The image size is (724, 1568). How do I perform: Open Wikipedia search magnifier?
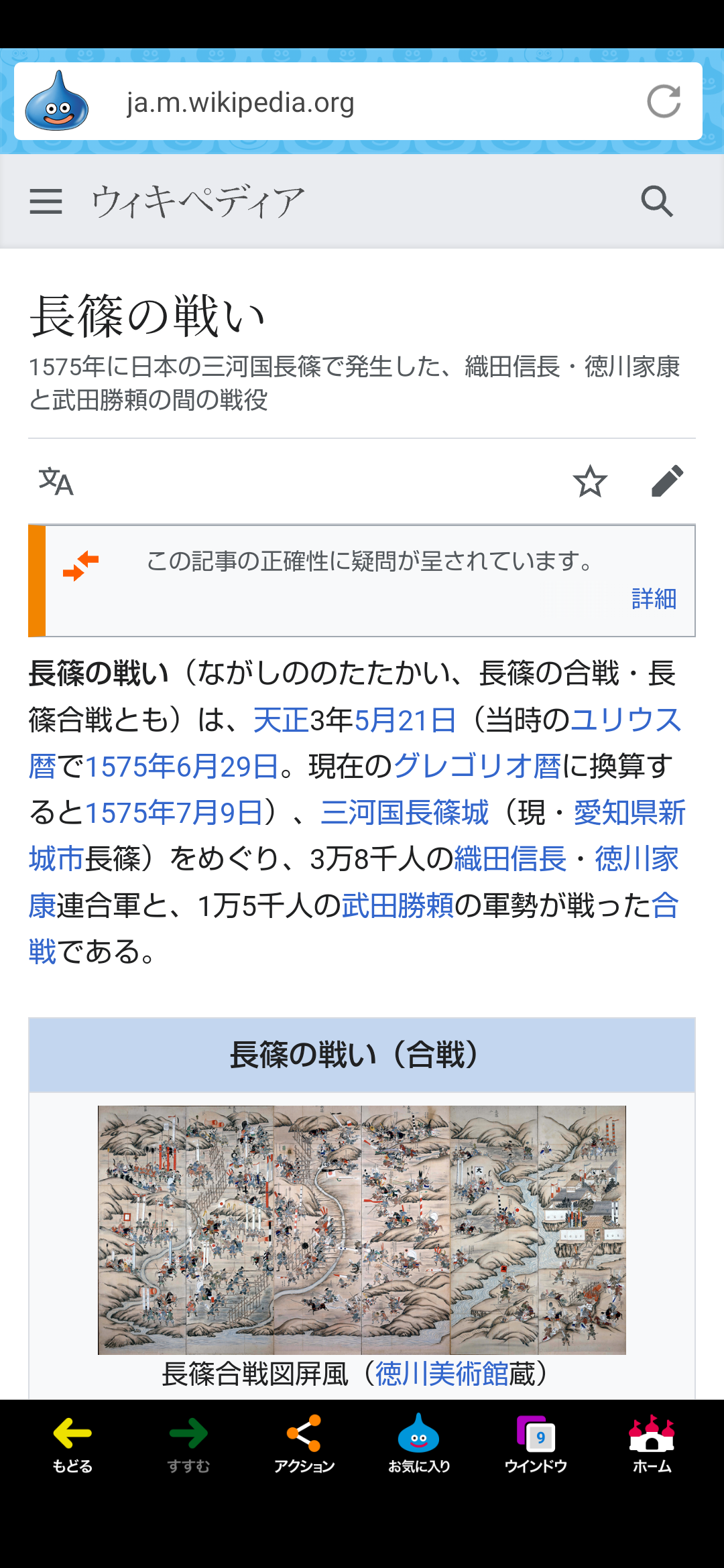pyautogui.click(x=657, y=201)
